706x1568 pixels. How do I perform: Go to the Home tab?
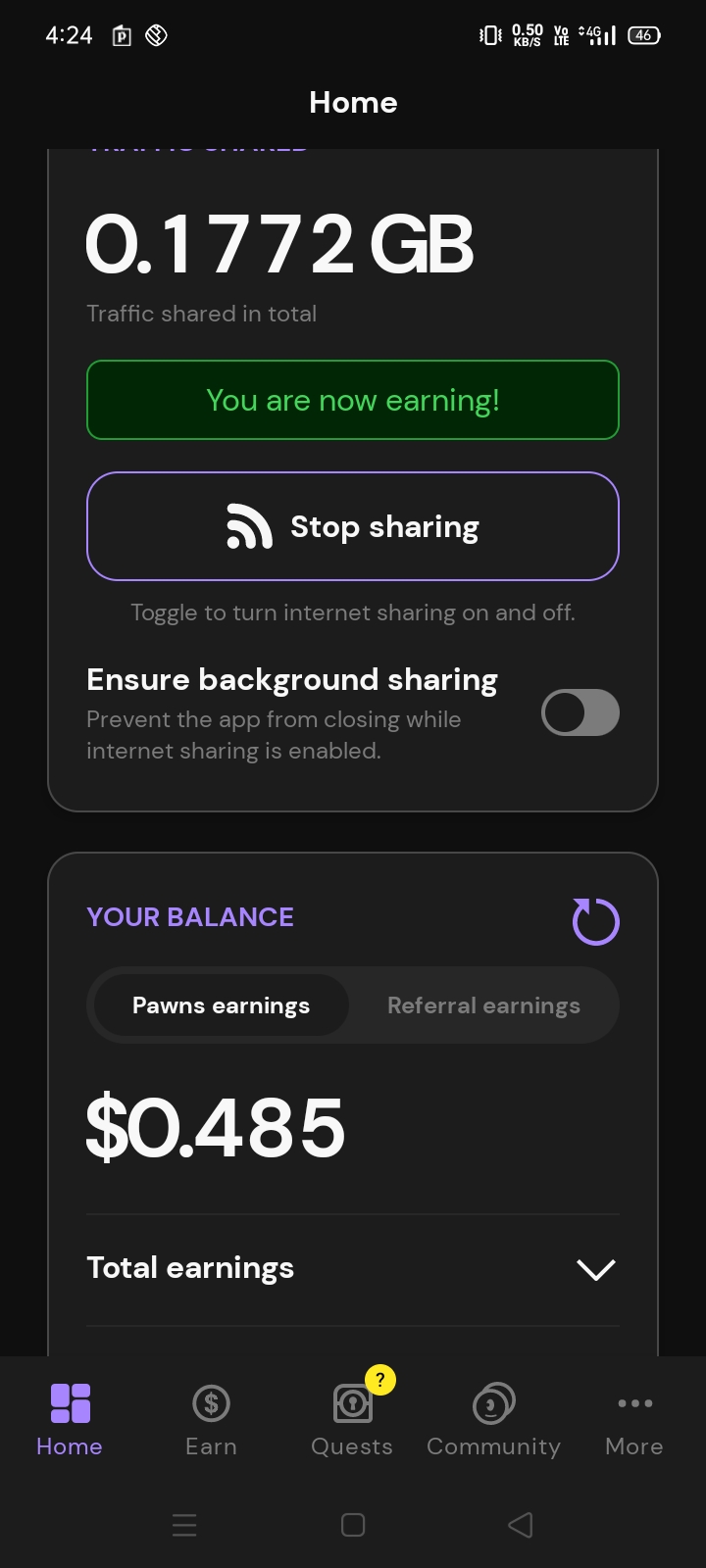70,1418
